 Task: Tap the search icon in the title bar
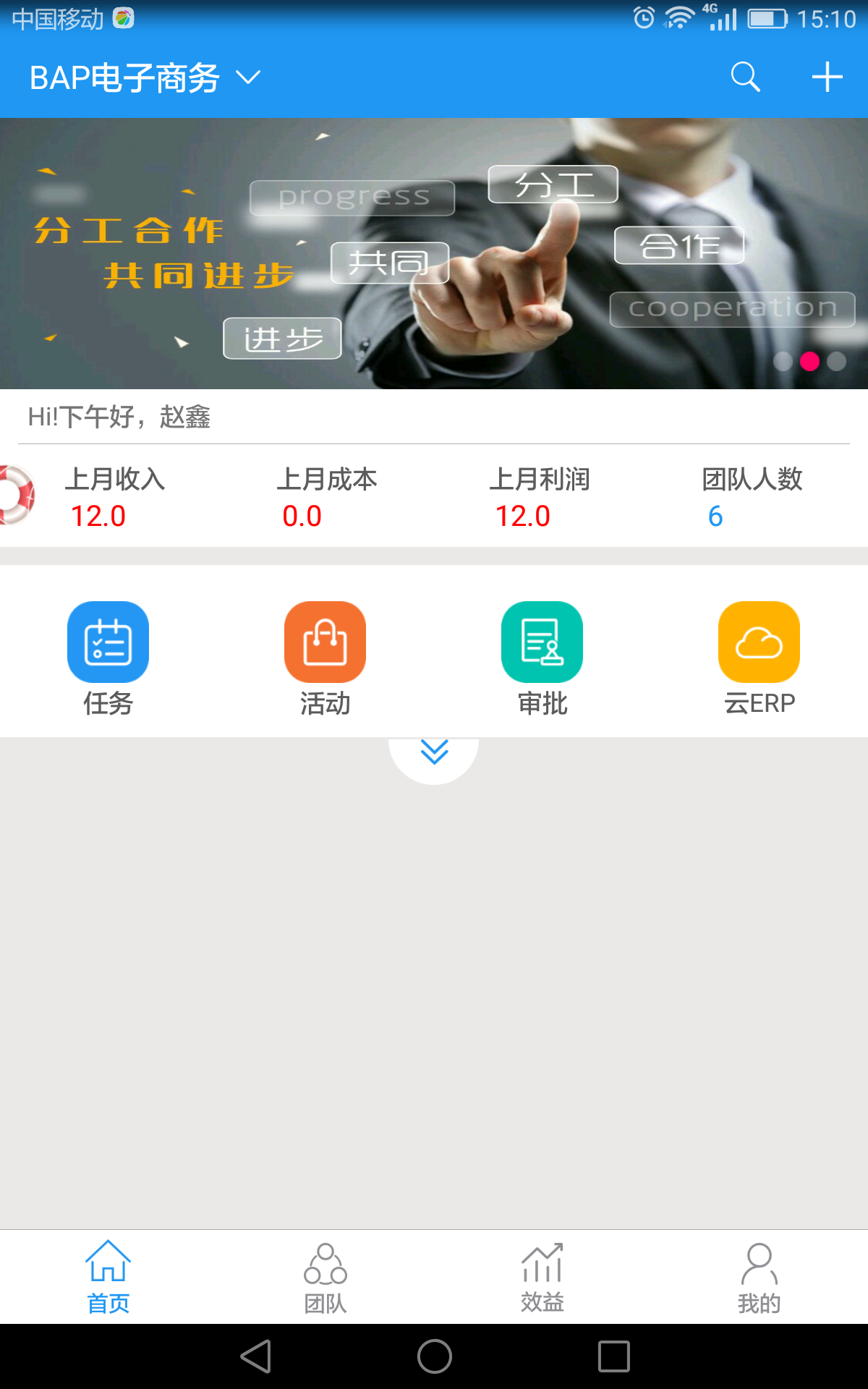tap(746, 76)
